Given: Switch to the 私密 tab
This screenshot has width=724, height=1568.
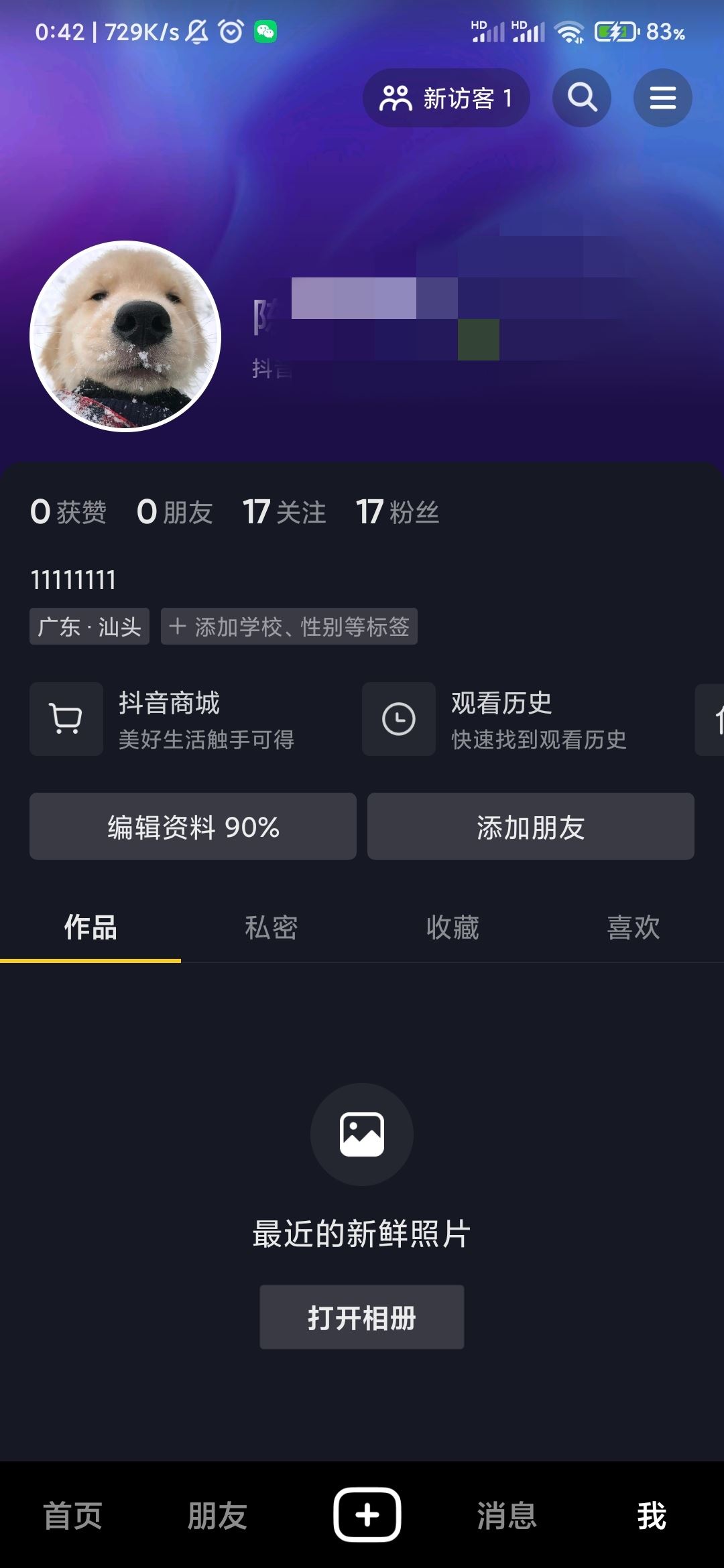Looking at the screenshot, I should [272, 928].
